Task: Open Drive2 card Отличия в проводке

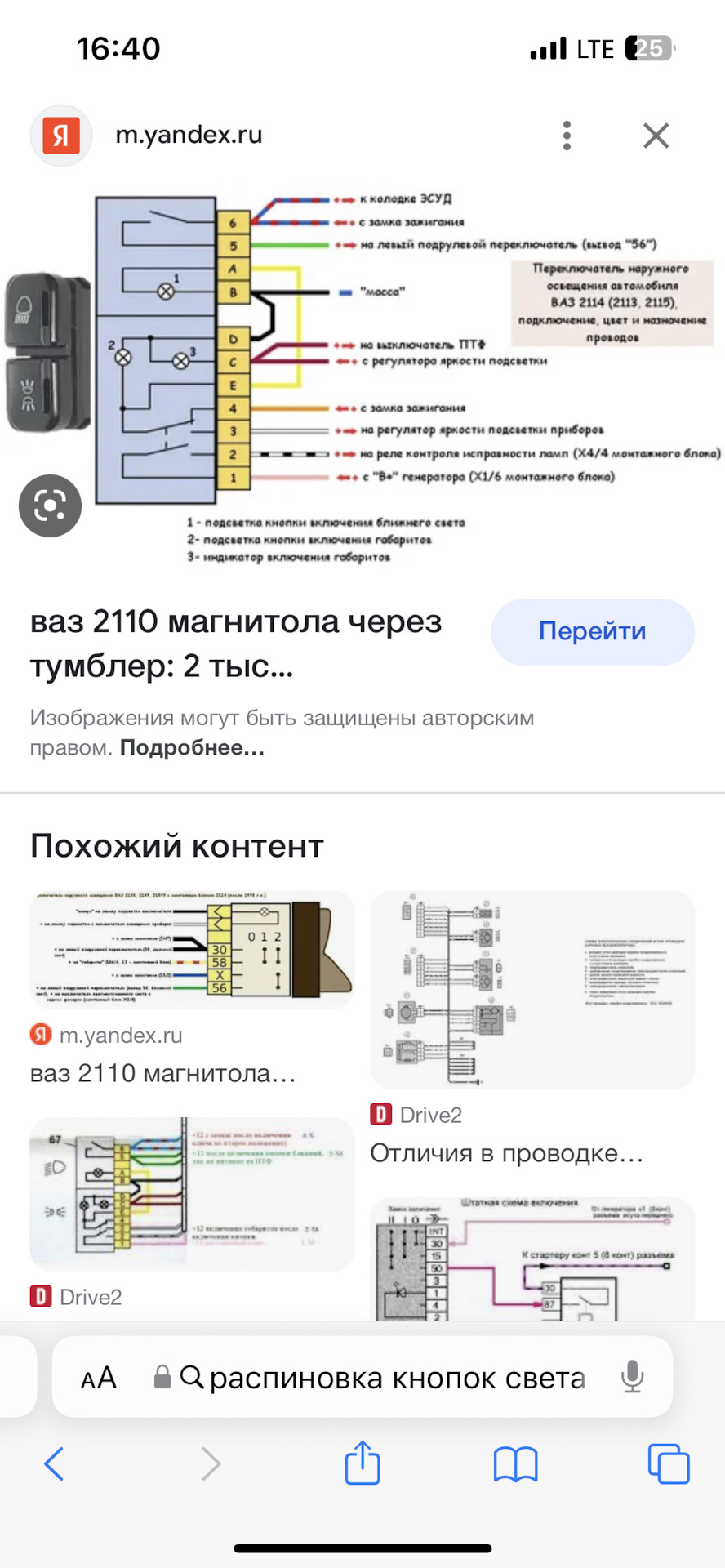Action: 532,989
